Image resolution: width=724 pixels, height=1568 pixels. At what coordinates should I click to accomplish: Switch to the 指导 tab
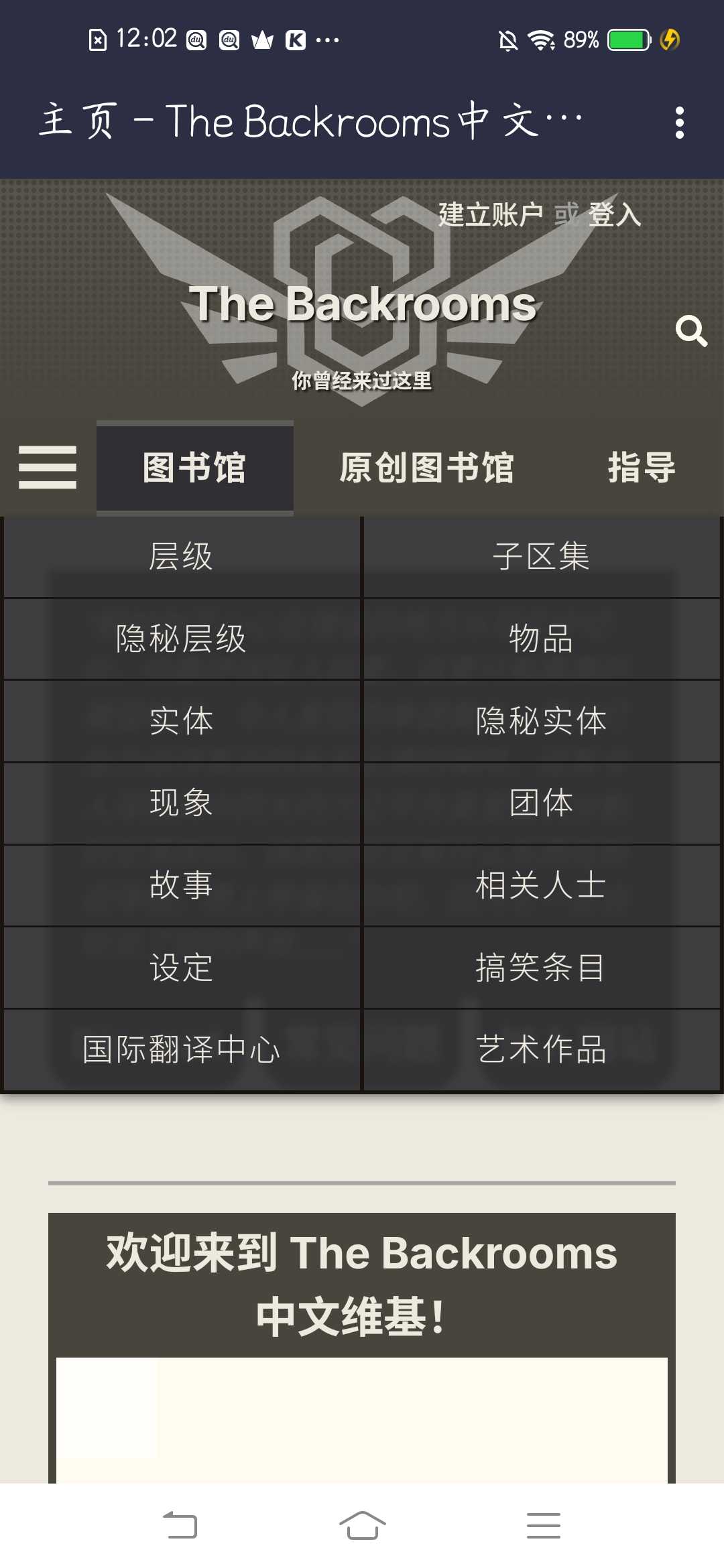[641, 468]
